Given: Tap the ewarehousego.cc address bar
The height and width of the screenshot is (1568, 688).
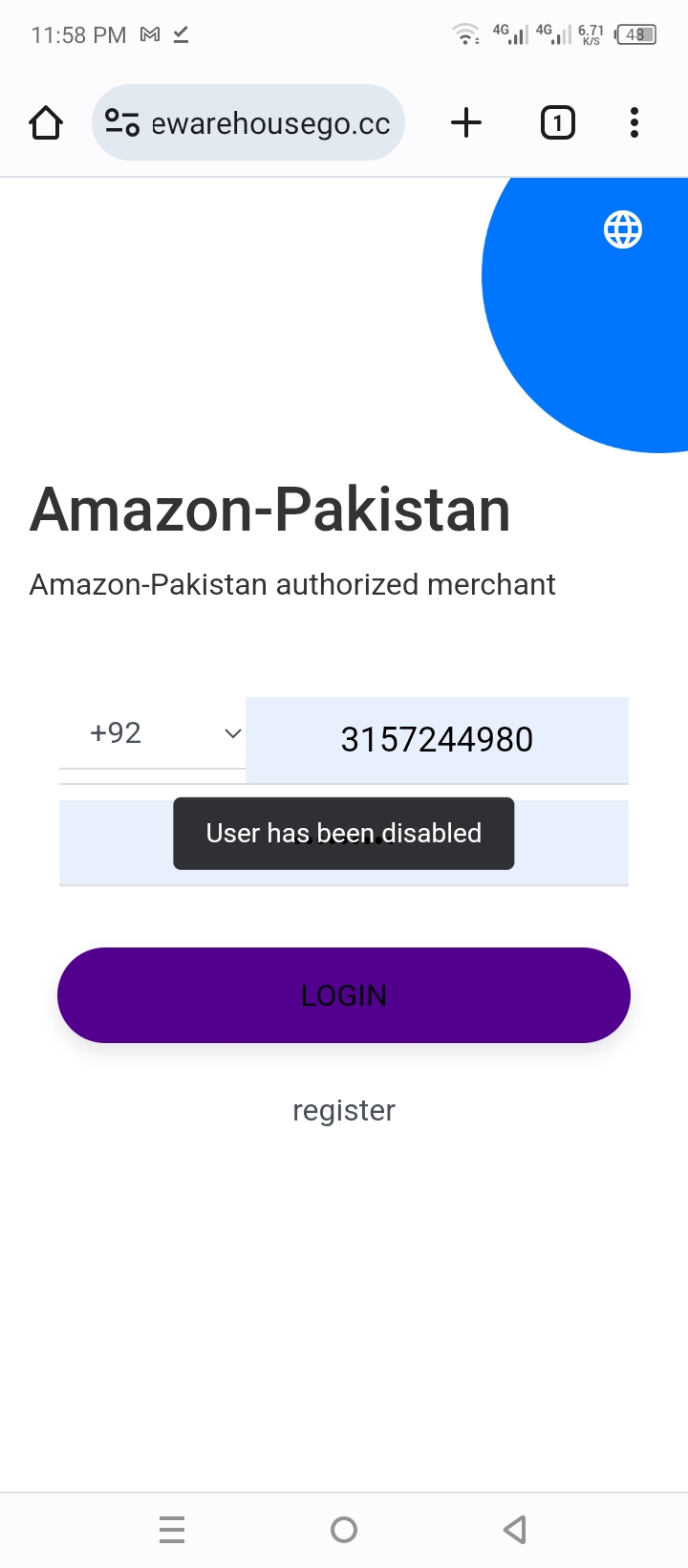Looking at the screenshot, I should [x=270, y=123].
